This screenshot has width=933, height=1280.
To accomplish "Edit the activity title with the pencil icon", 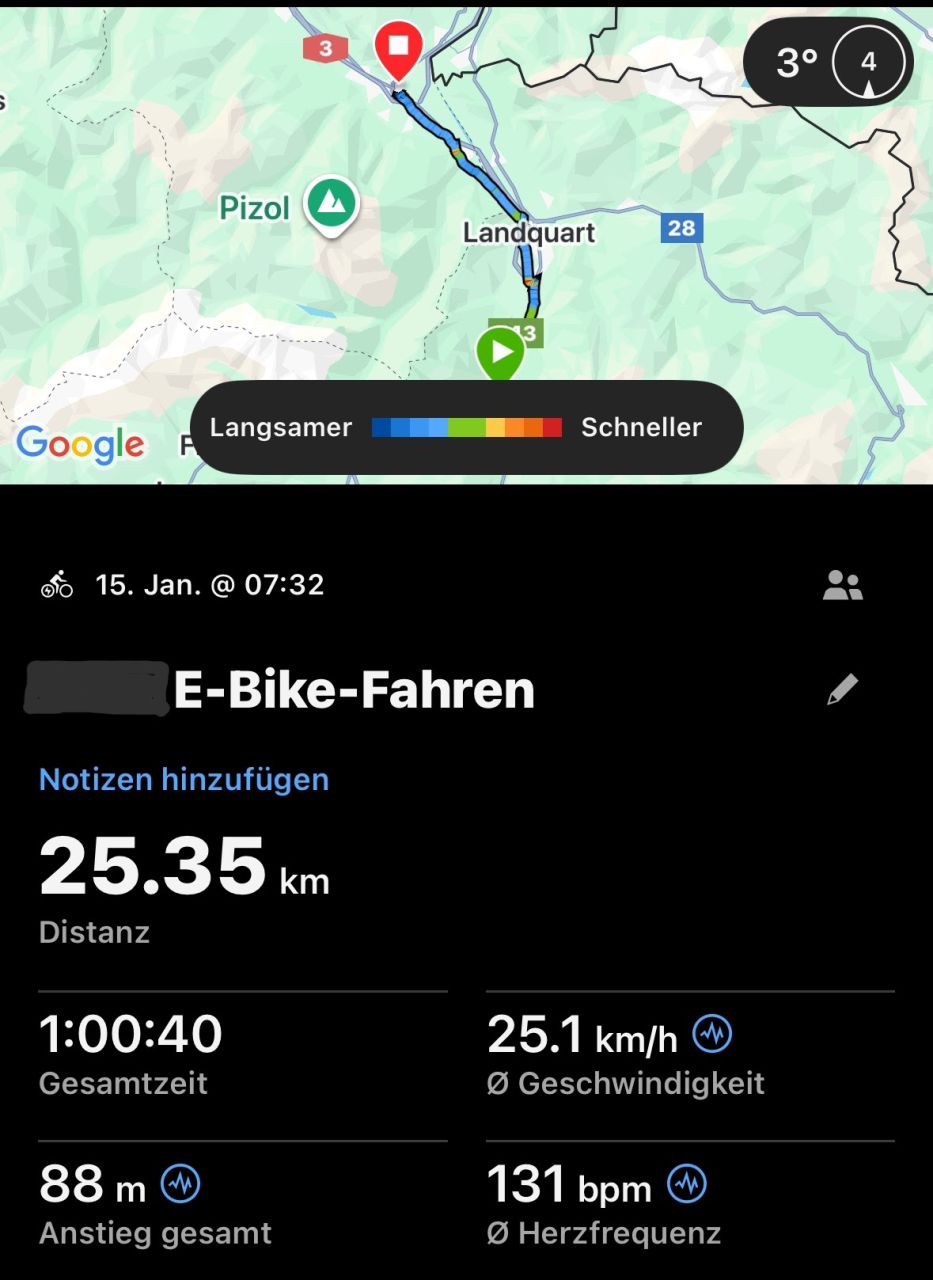I will coord(842,689).
